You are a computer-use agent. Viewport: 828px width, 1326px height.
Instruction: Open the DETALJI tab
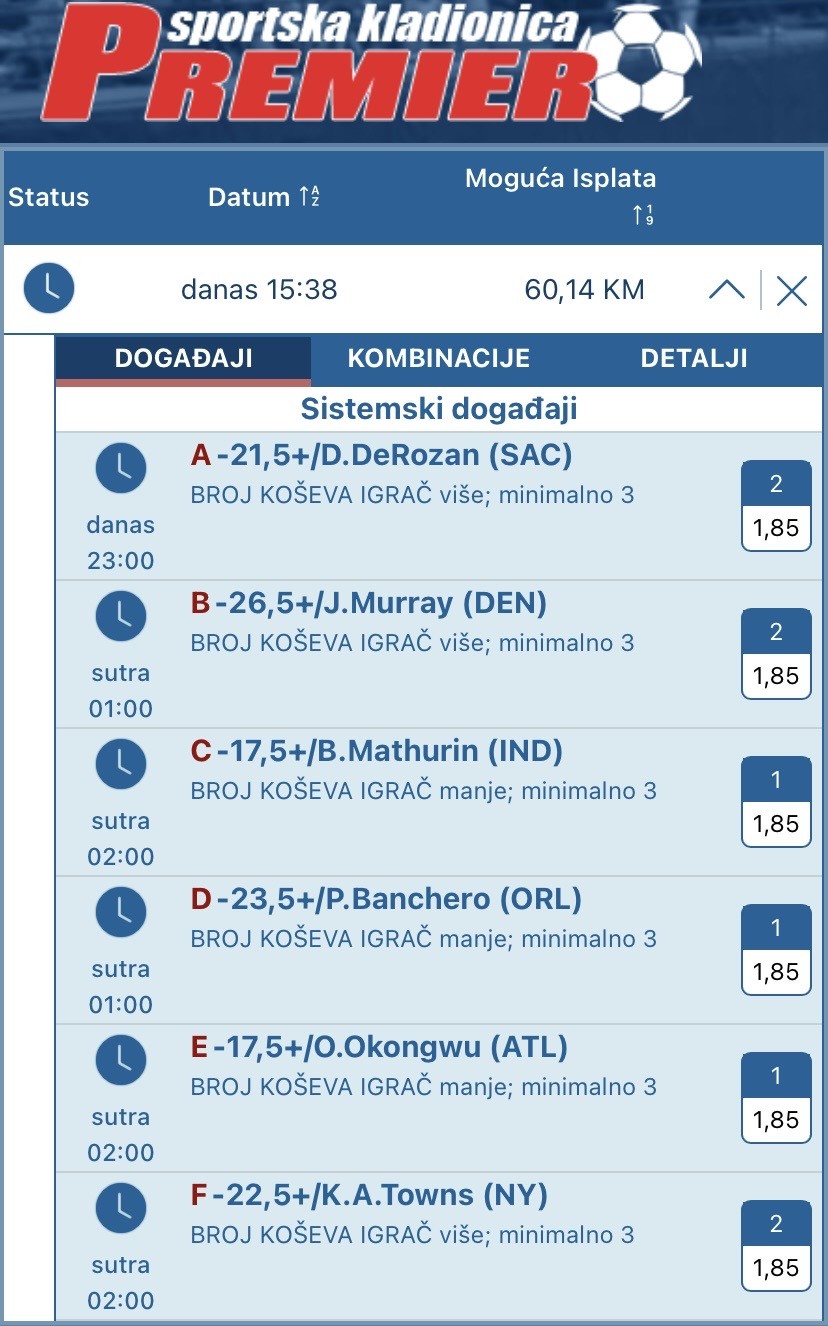694,359
